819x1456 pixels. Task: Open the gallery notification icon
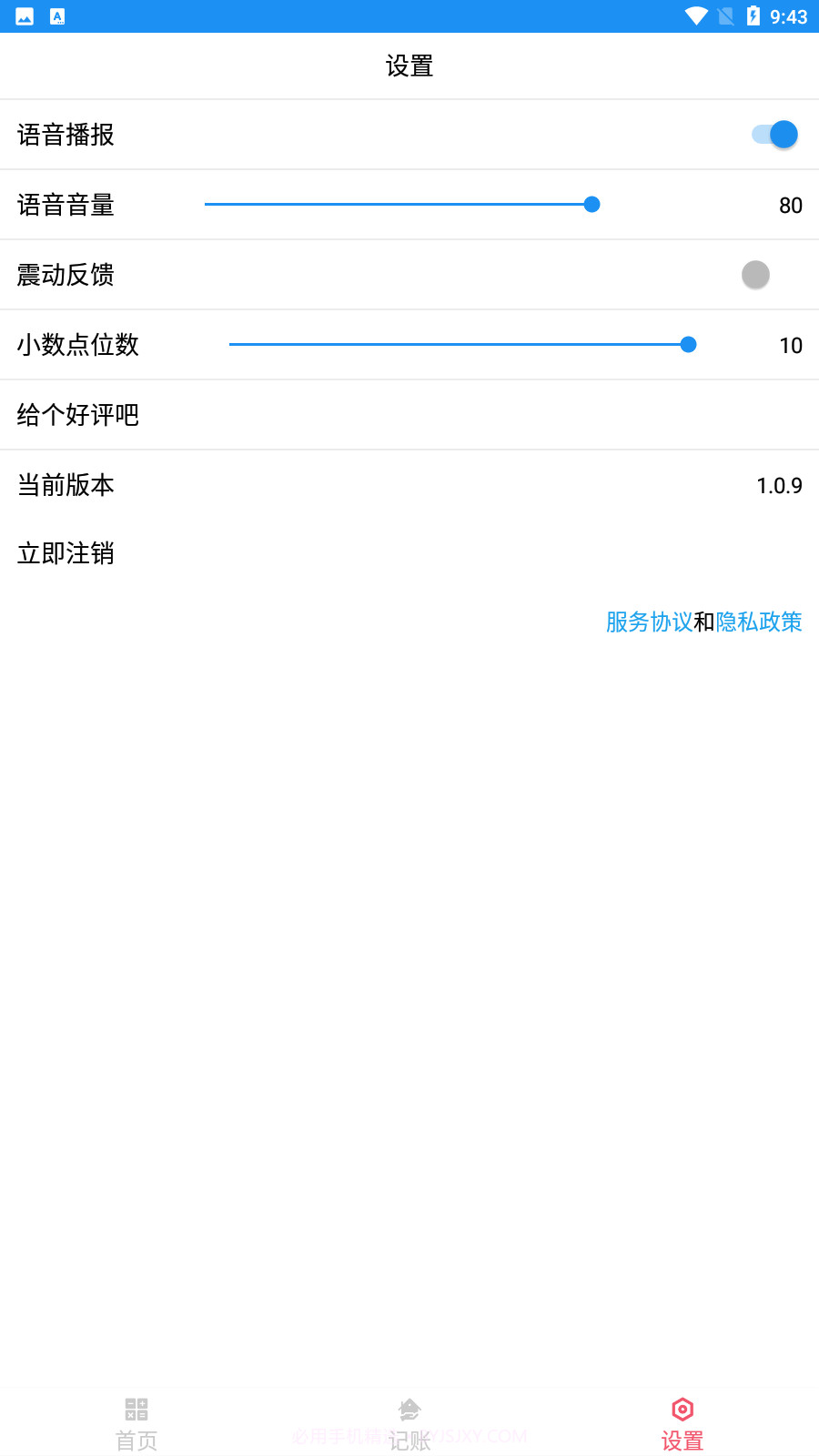click(x=23, y=15)
